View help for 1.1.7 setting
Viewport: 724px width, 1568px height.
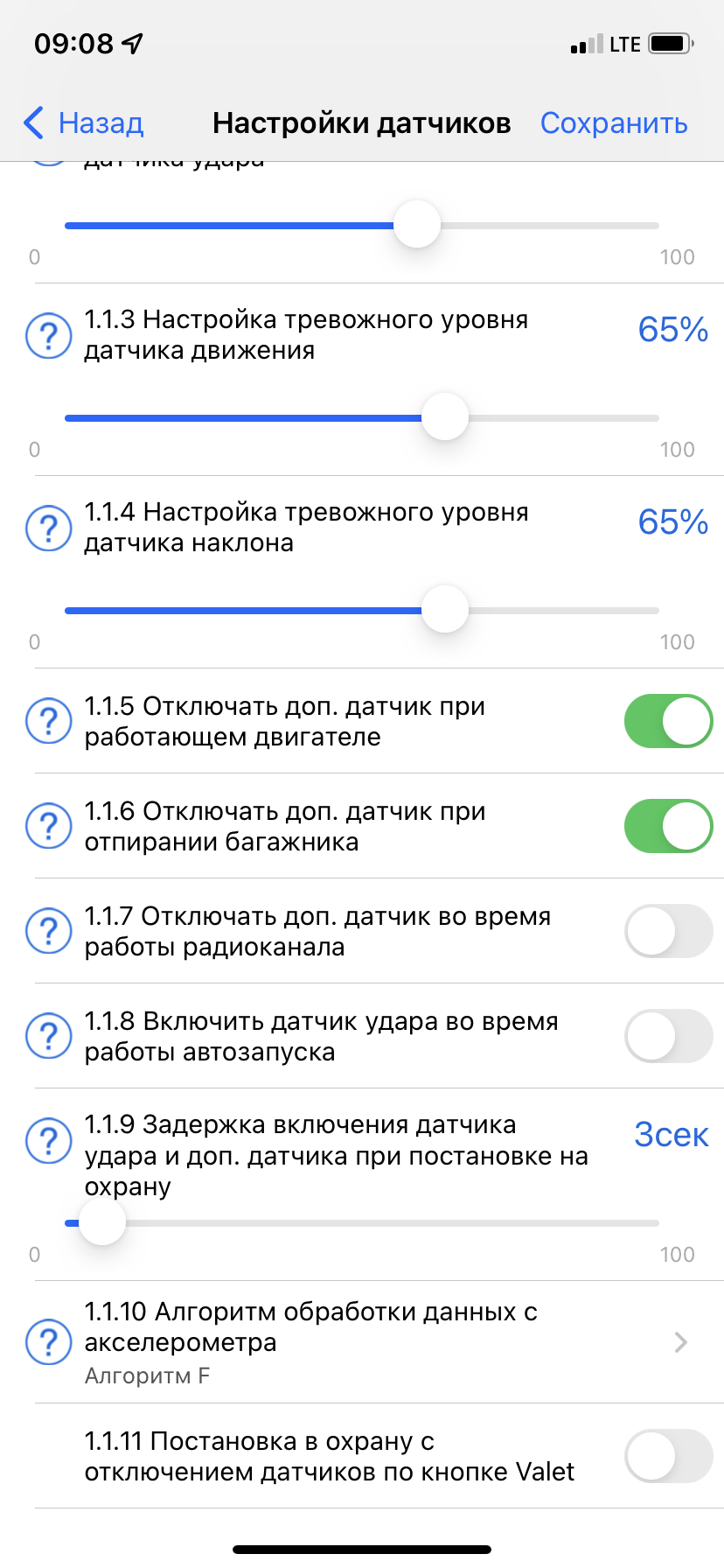49,931
